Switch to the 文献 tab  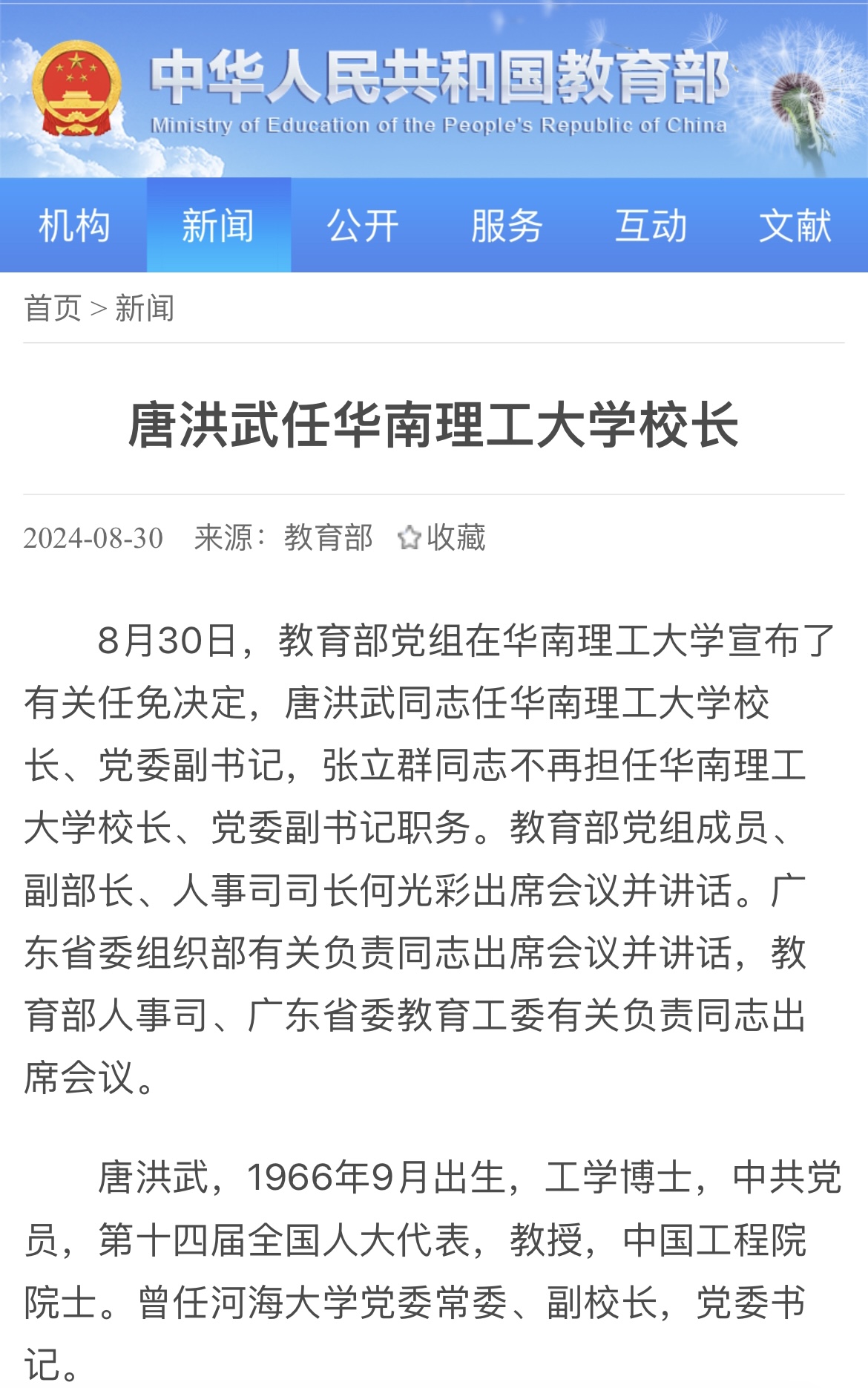tap(795, 226)
